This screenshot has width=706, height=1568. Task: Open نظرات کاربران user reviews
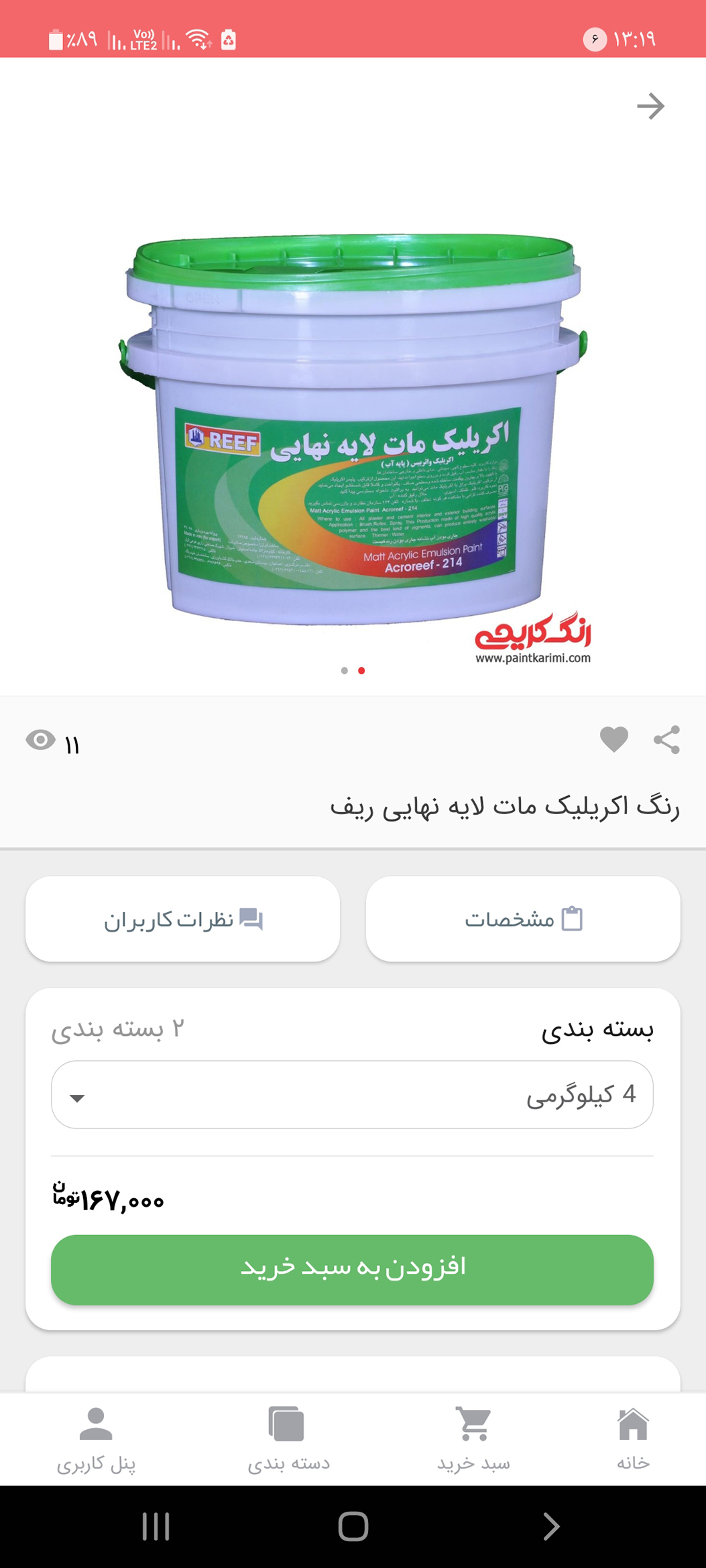(182, 919)
